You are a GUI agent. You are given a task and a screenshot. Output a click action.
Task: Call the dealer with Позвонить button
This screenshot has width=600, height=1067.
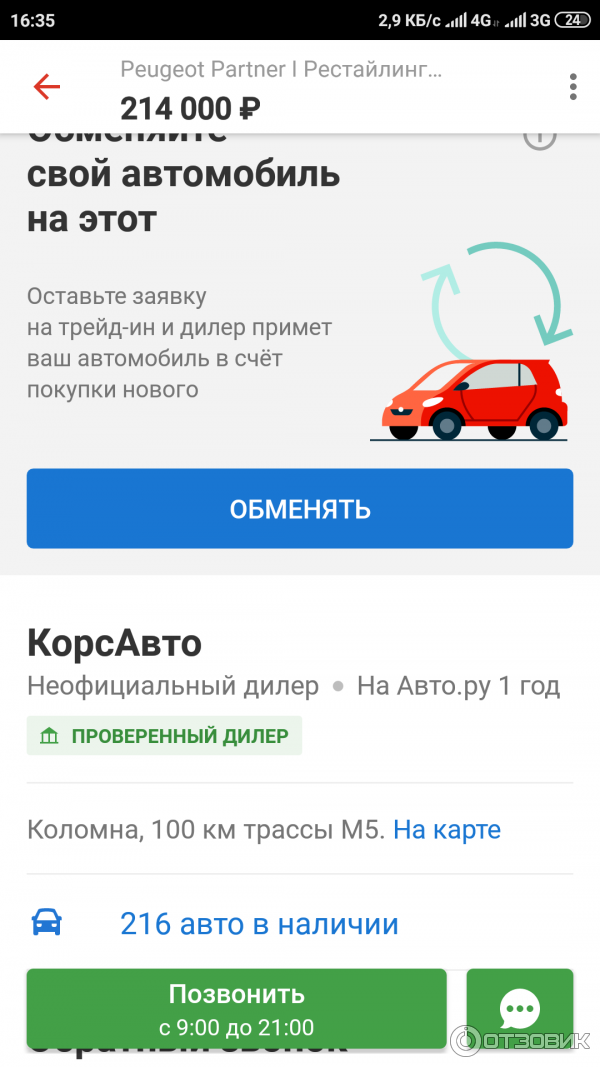pos(237,1008)
